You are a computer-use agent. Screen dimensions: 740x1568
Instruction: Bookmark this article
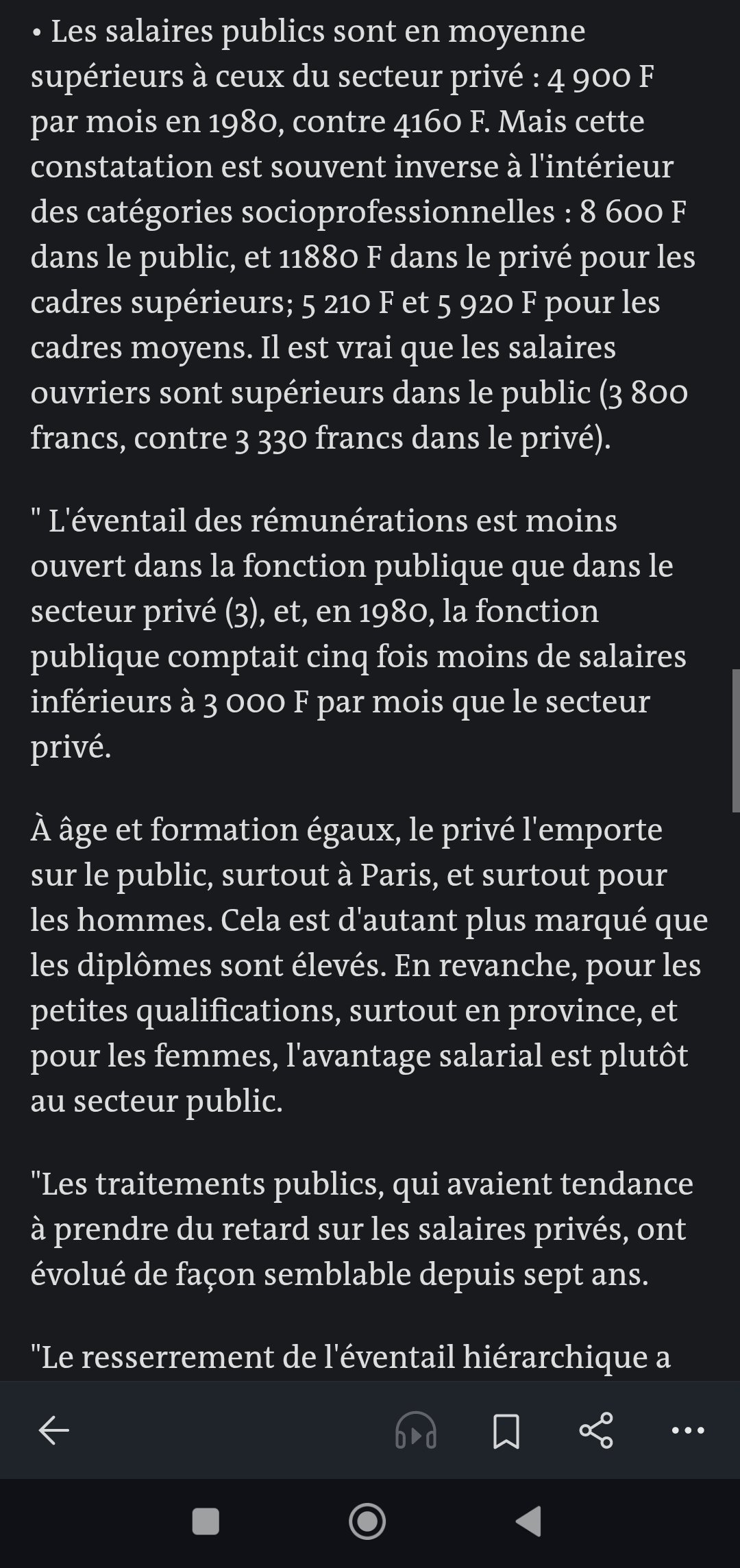click(506, 1431)
